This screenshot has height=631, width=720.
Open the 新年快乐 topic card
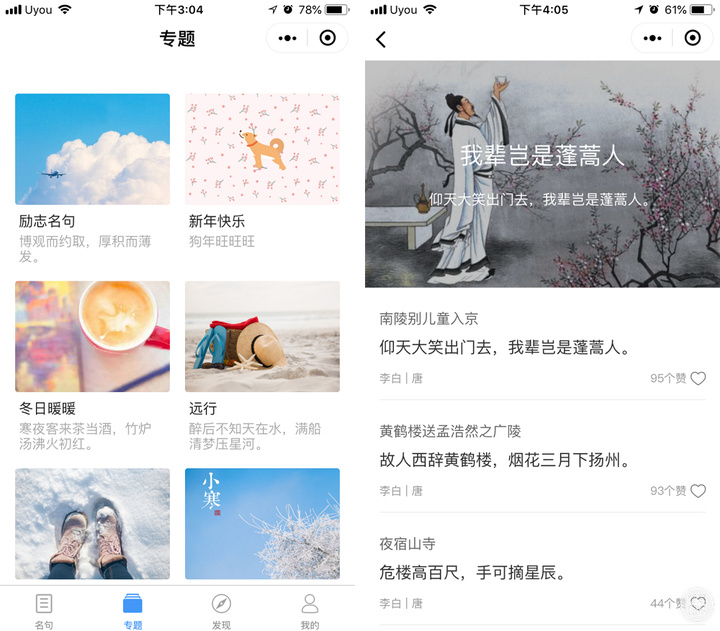pos(262,150)
